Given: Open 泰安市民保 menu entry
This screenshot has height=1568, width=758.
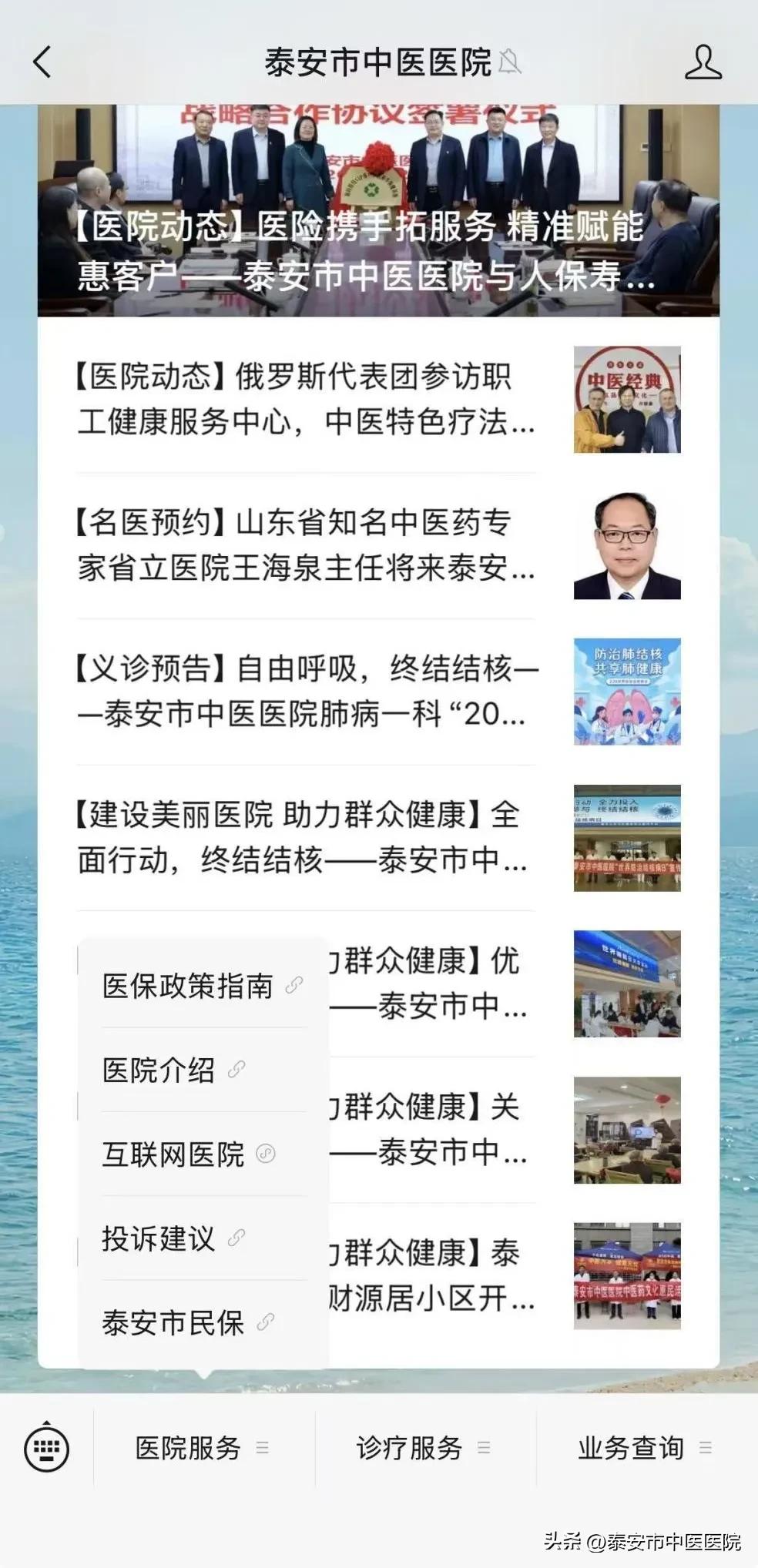Looking at the screenshot, I should click(174, 1322).
